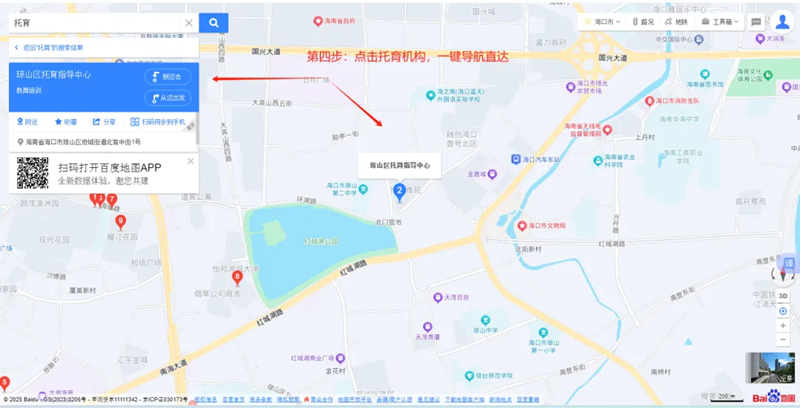
Task: Save this place with 收藏
Action: tap(65, 122)
